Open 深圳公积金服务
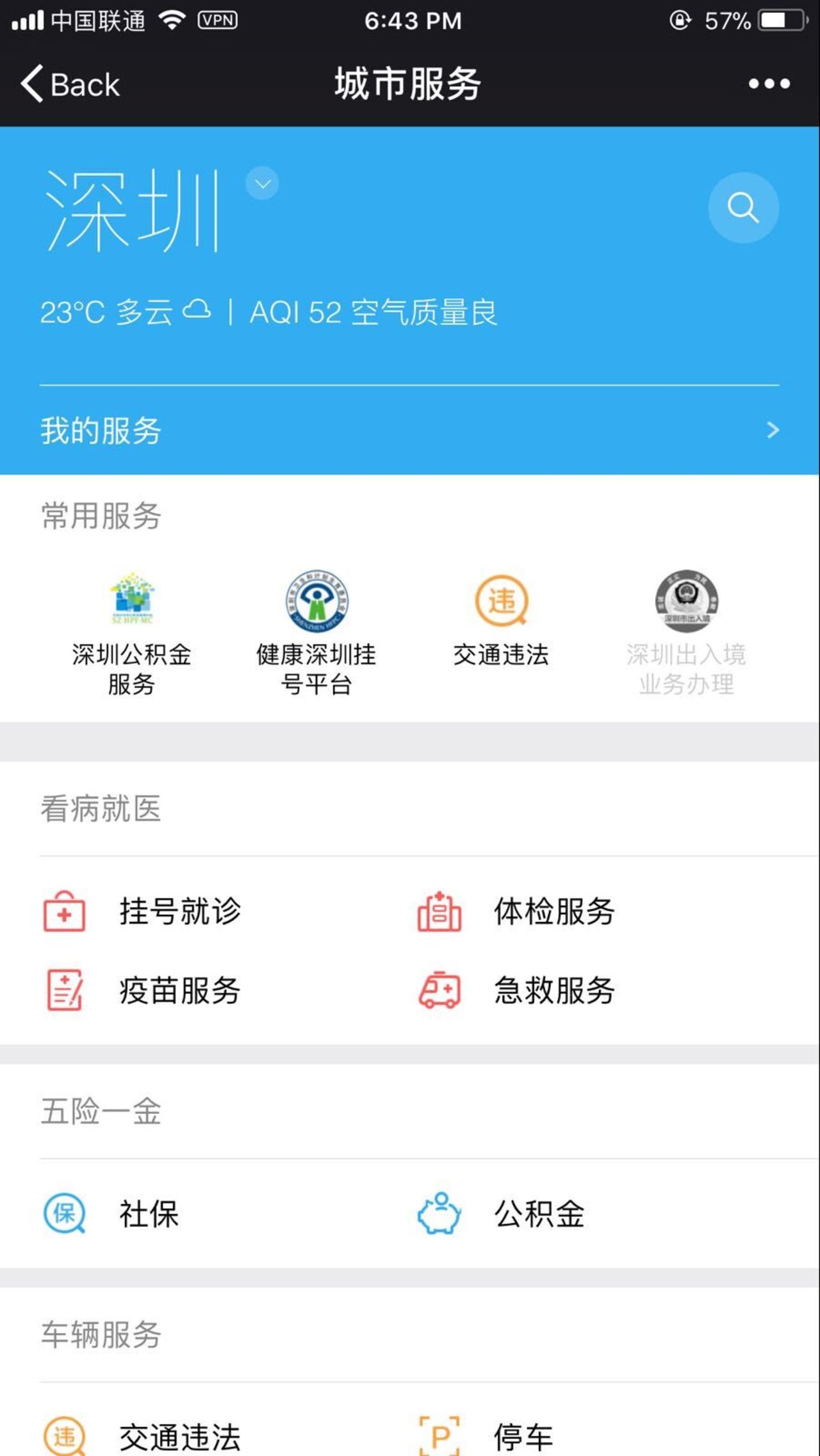 coord(131,633)
